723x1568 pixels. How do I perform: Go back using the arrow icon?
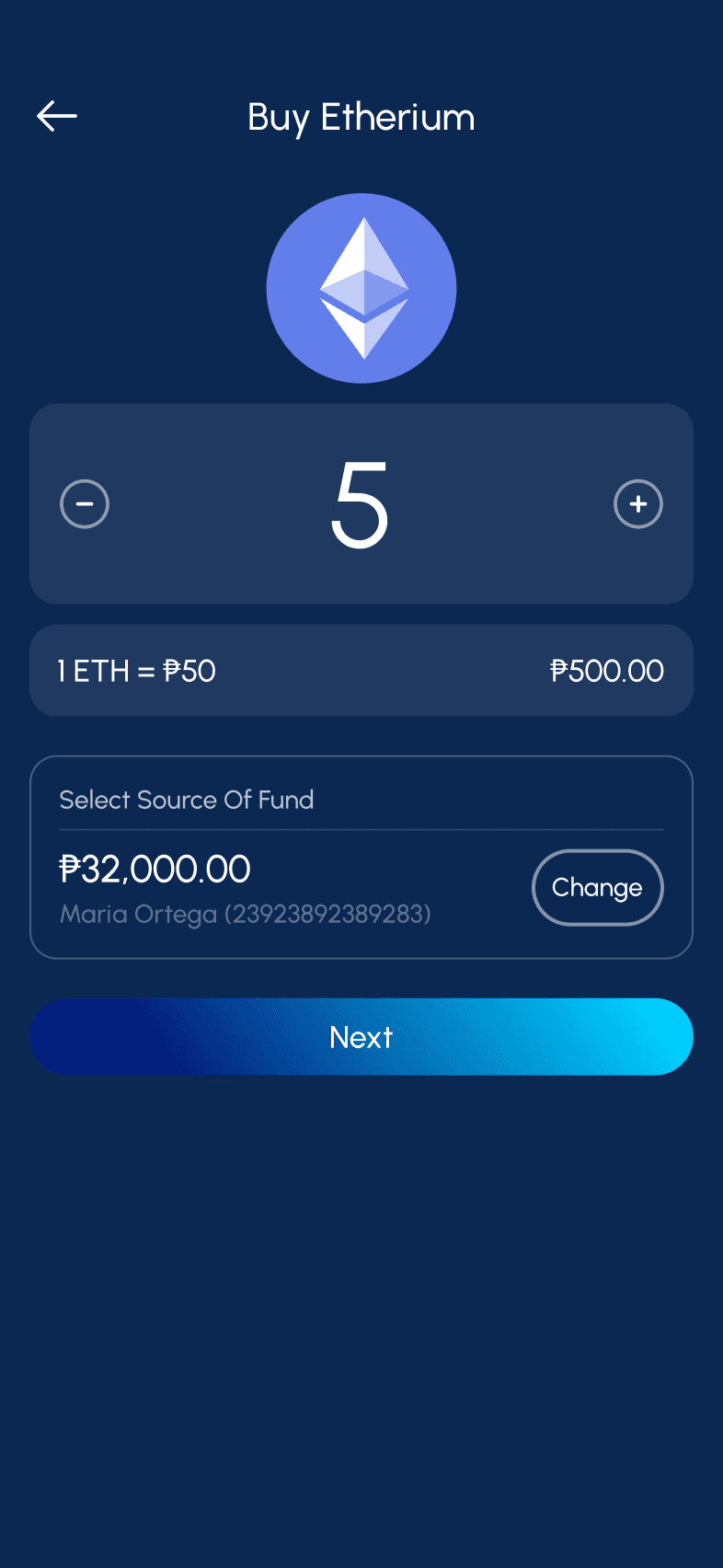point(57,116)
